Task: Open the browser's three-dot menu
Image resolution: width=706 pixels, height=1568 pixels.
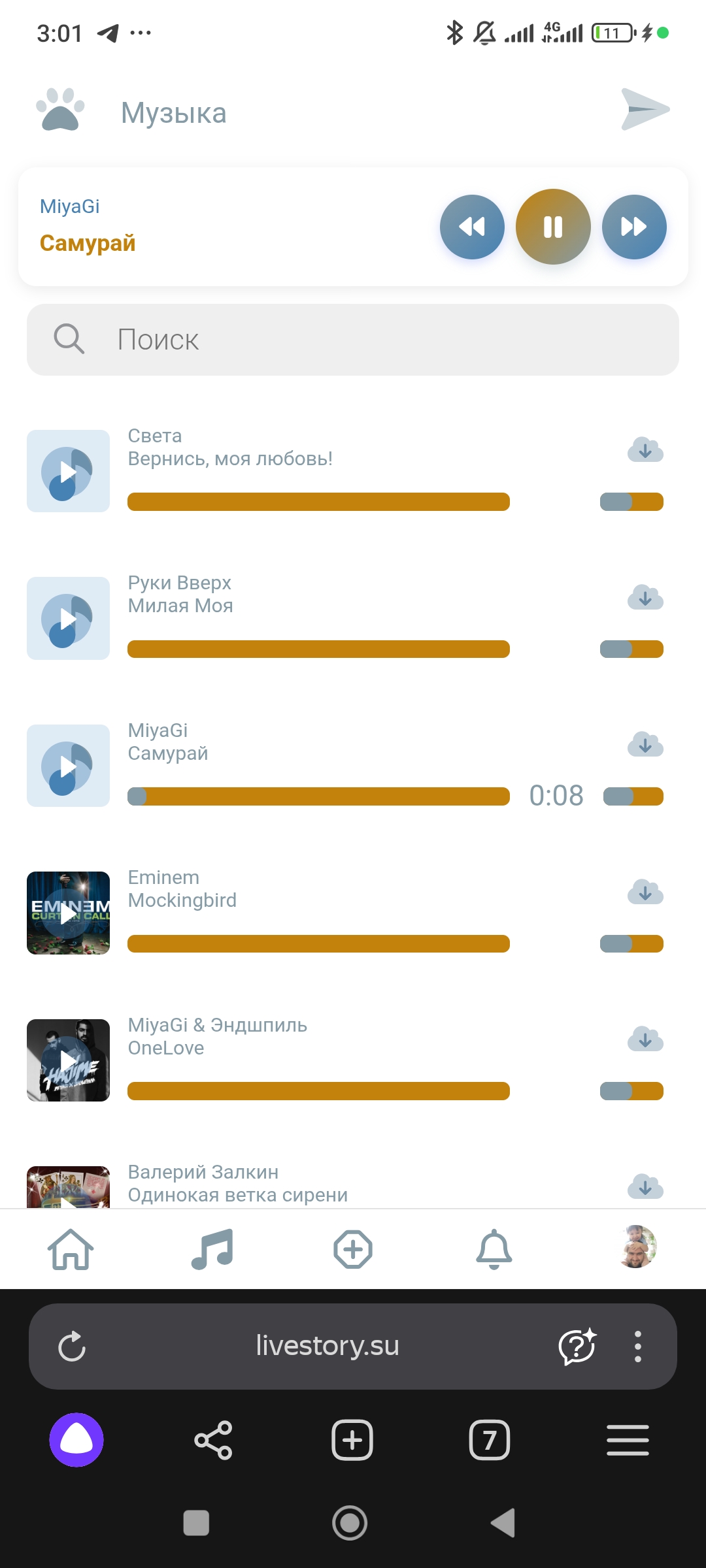Action: pos(637,1346)
